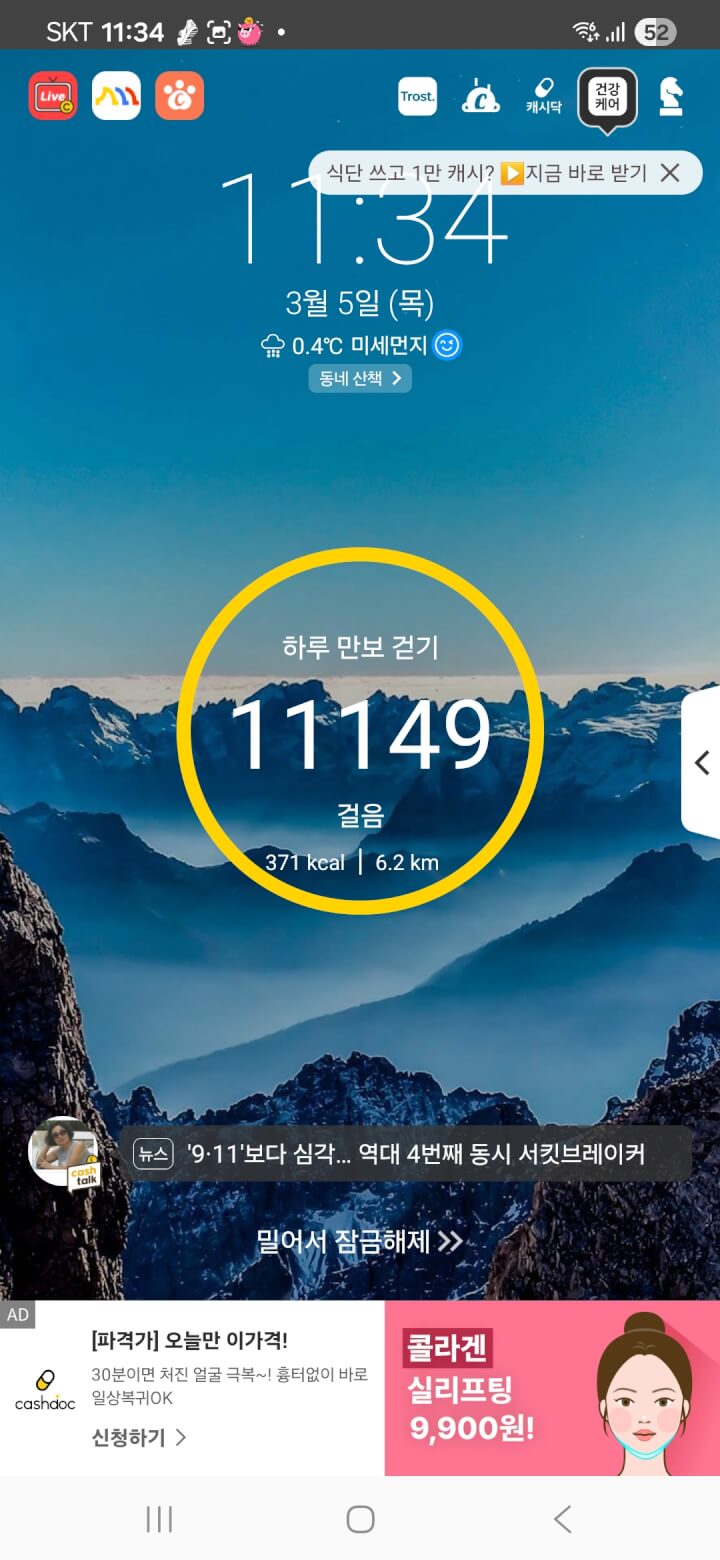Open the bell-shaped C cash icon

480,97
